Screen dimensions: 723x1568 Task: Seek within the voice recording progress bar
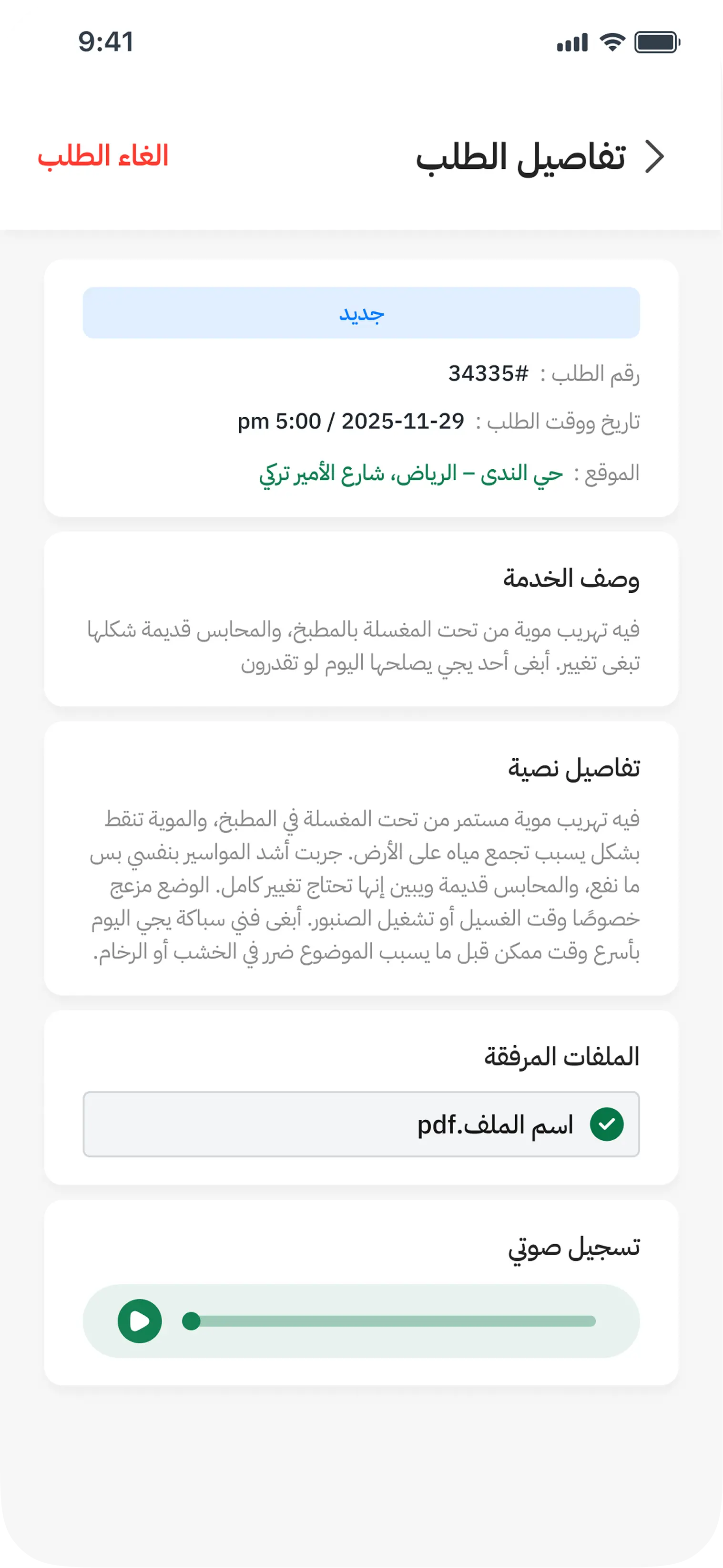point(392,1321)
